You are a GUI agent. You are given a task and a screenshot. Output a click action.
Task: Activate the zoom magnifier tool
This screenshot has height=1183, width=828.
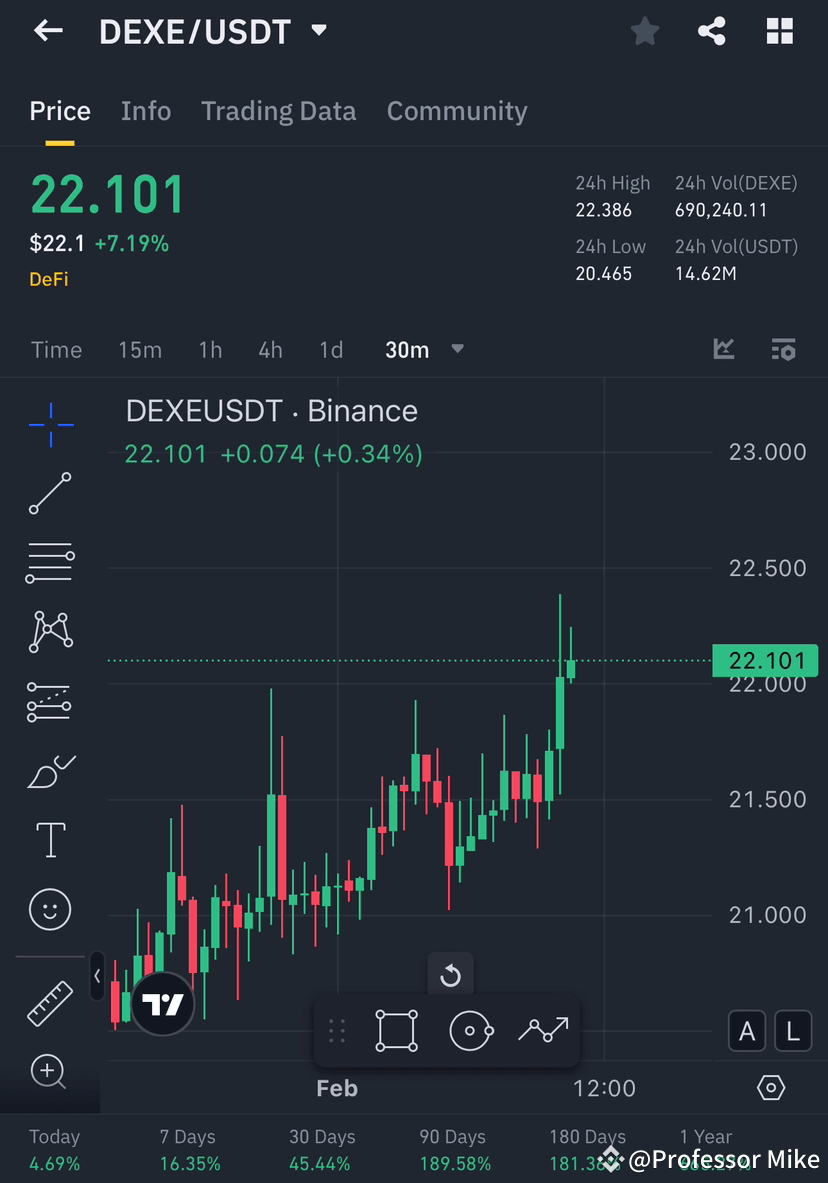50,1072
